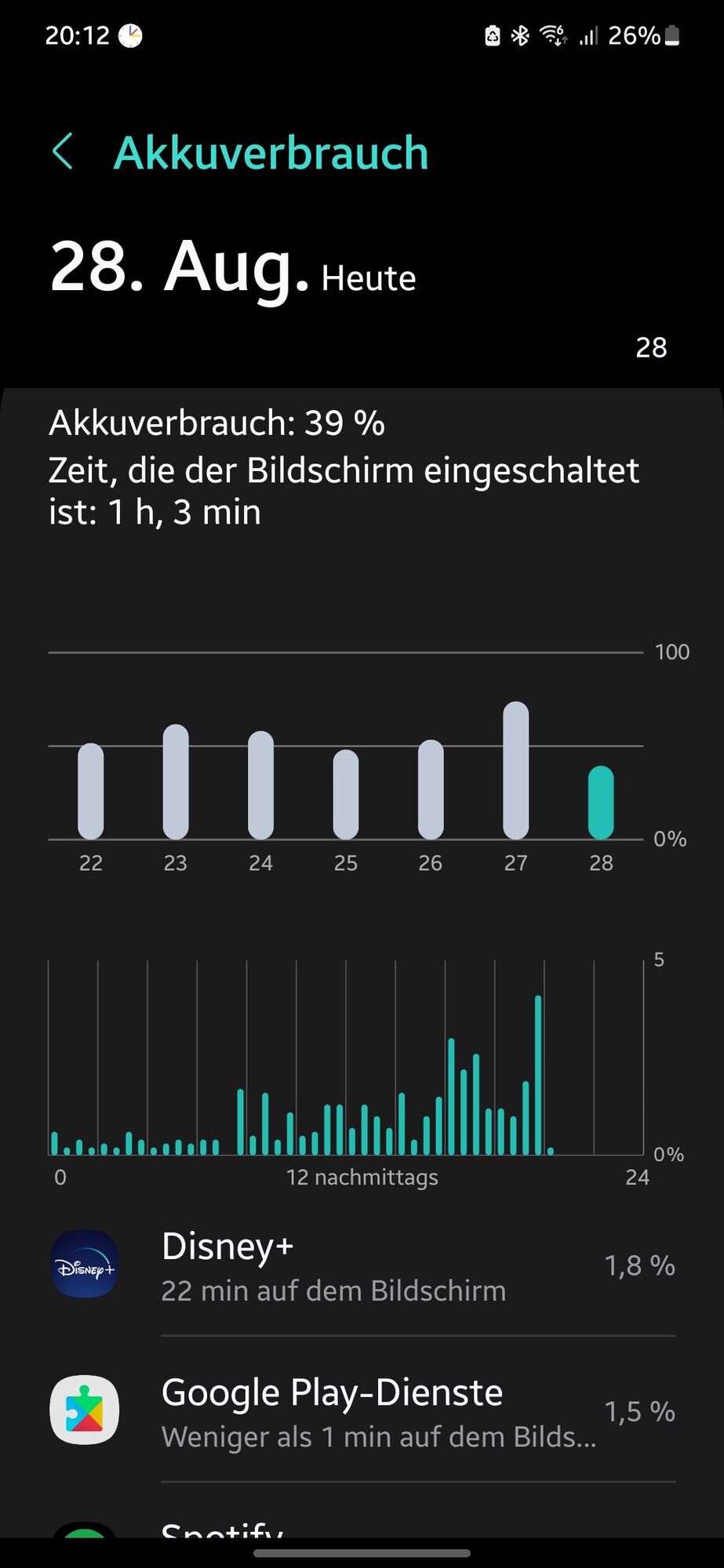Select the bar for day 26
This screenshot has width=724, height=1568.
click(x=431, y=789)
